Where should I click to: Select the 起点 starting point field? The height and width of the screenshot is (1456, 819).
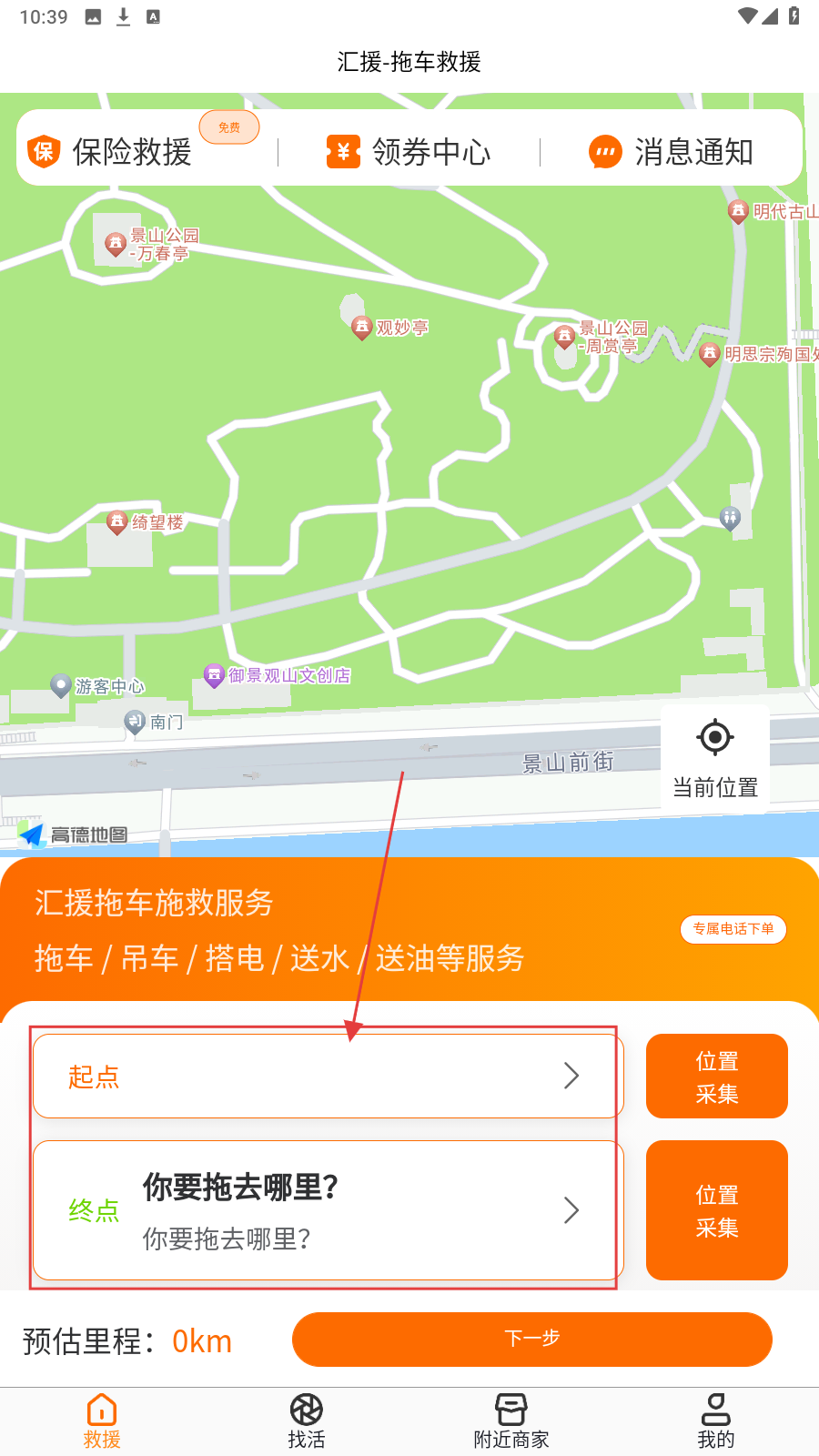coord(328,1076)
